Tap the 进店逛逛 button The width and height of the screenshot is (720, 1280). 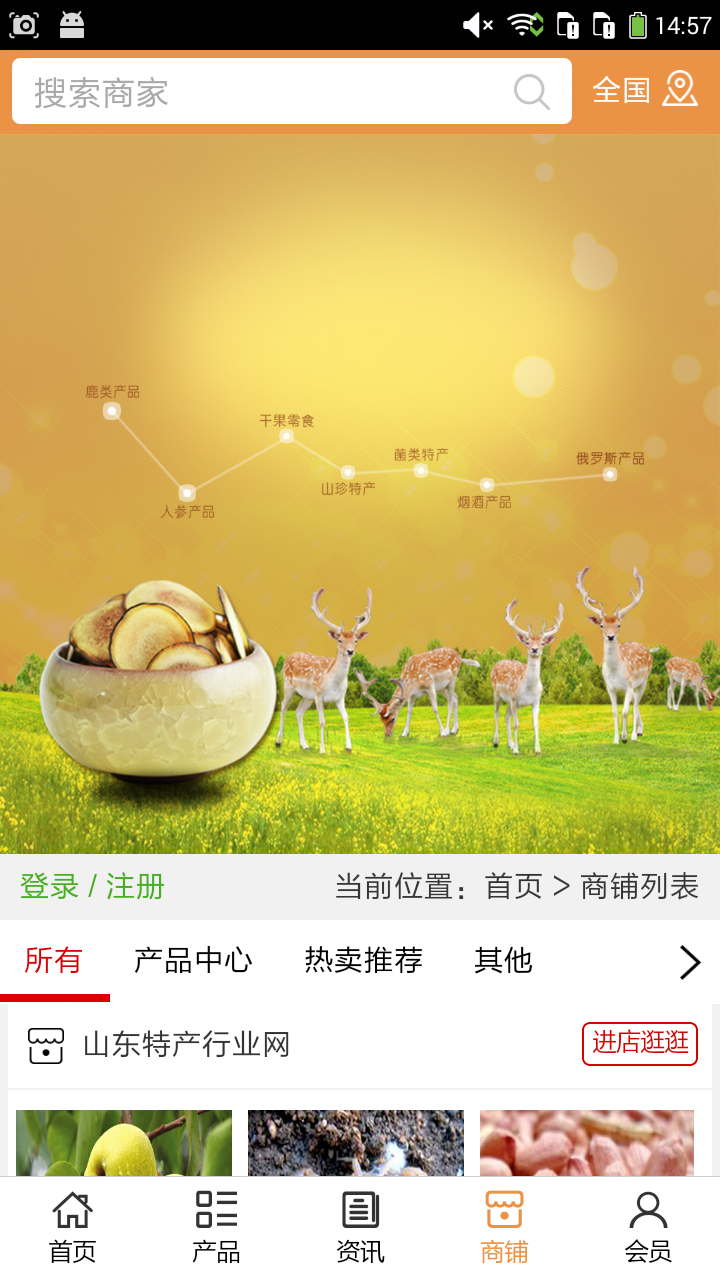click(x=640, y=1043)
